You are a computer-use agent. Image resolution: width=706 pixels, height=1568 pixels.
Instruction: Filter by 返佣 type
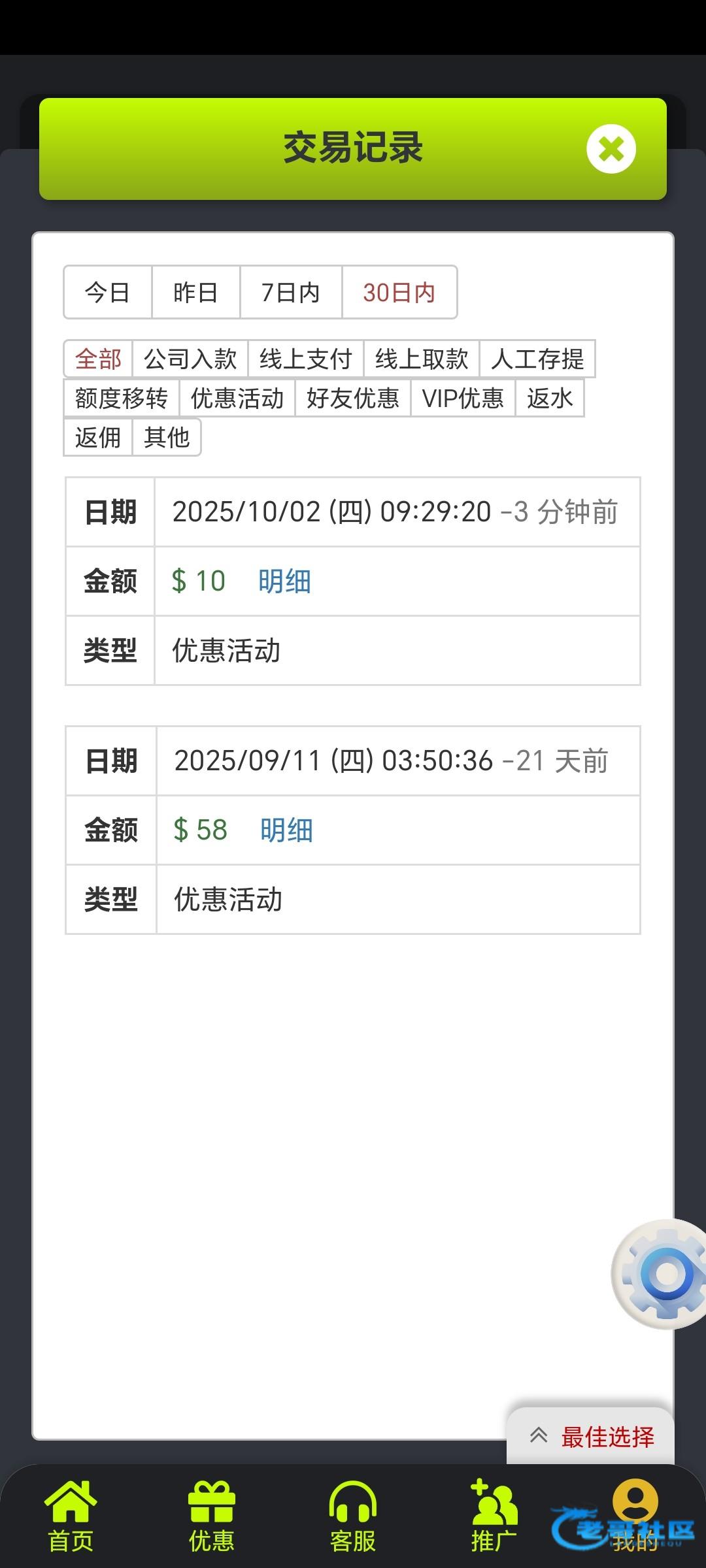pos(98,437)
